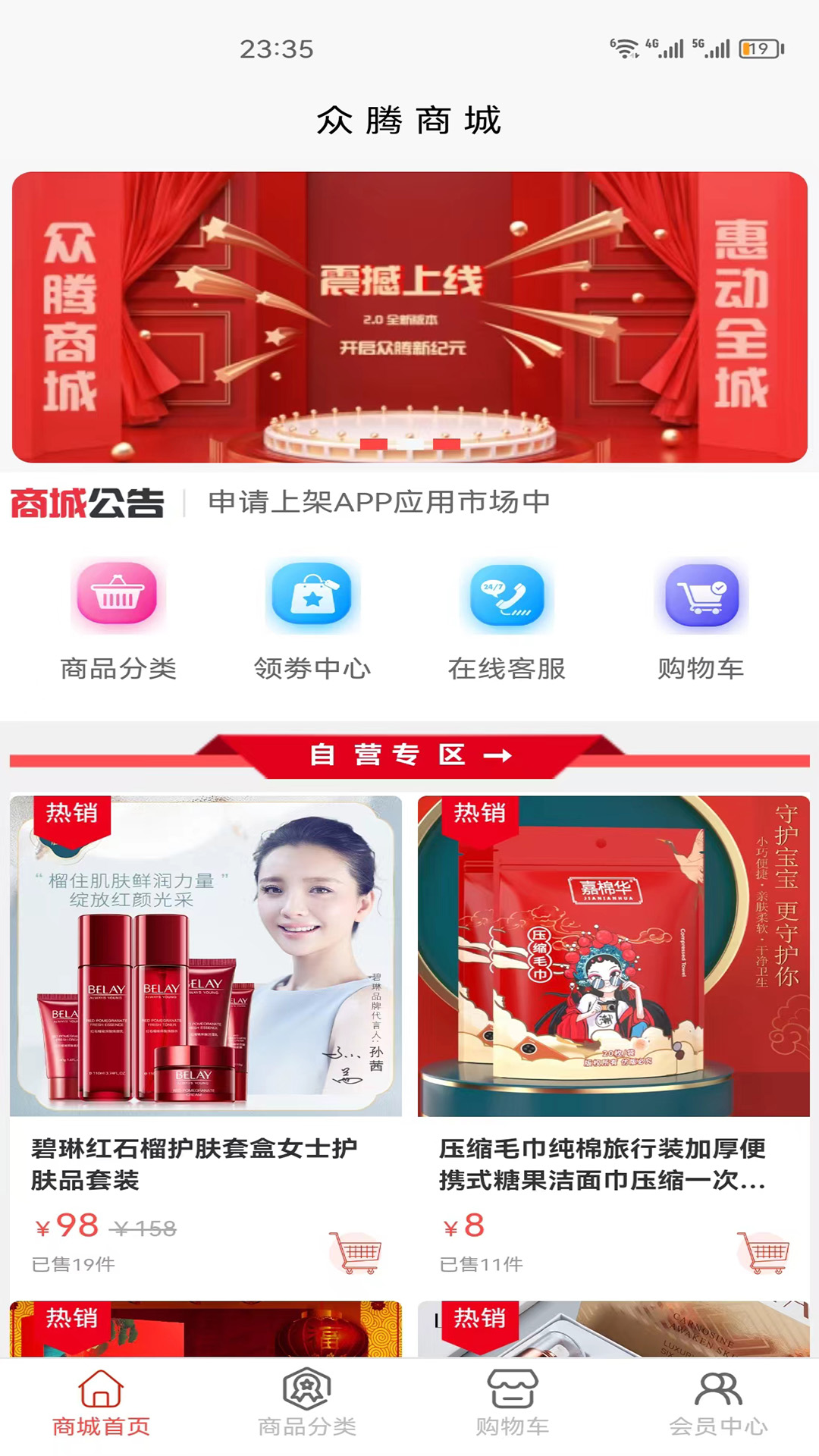Viewport: 819px width, 1456px height.
Task: Switch to 购物车 bottom tab
Action: (512, 1403)
